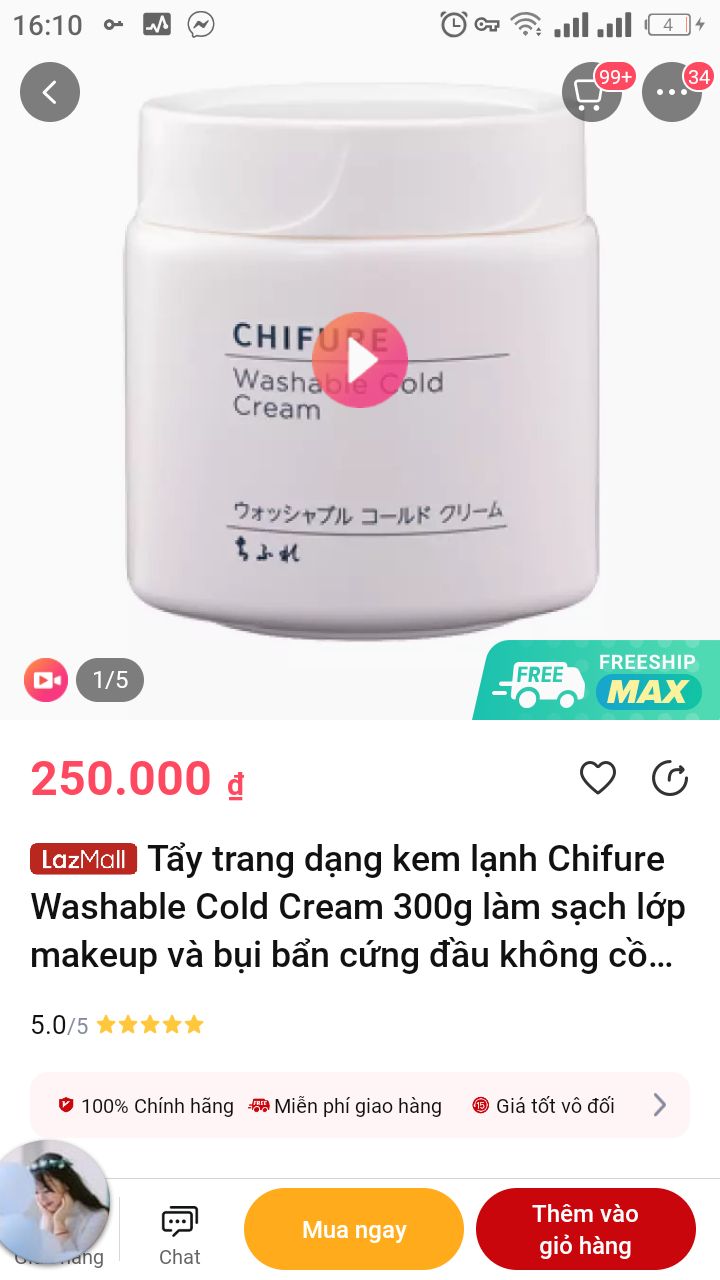Open the three-dot overflow menu
This screenshot has height=1280, width=720.
tap(672, 92)
